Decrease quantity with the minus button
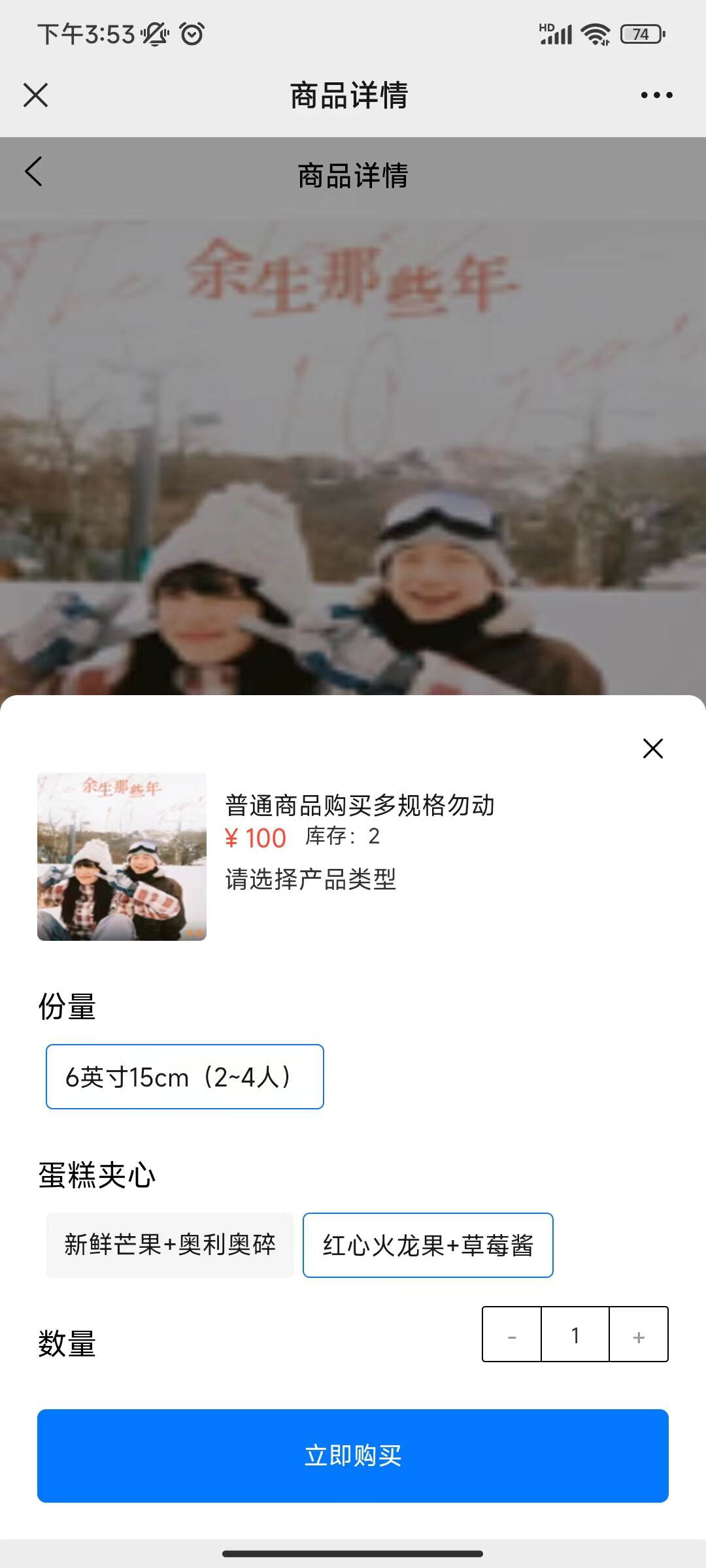The width and height of the screenshot is (706, 1568). click(x=512, y=1335)
